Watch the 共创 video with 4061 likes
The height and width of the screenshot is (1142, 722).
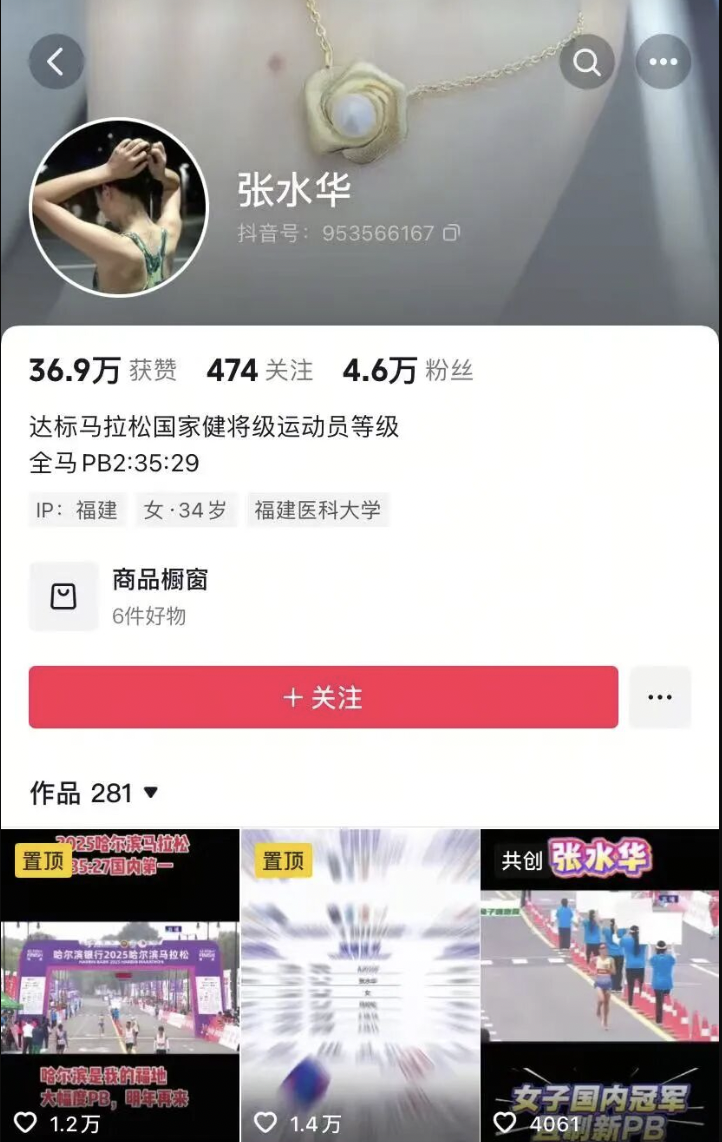coord(600,985)
